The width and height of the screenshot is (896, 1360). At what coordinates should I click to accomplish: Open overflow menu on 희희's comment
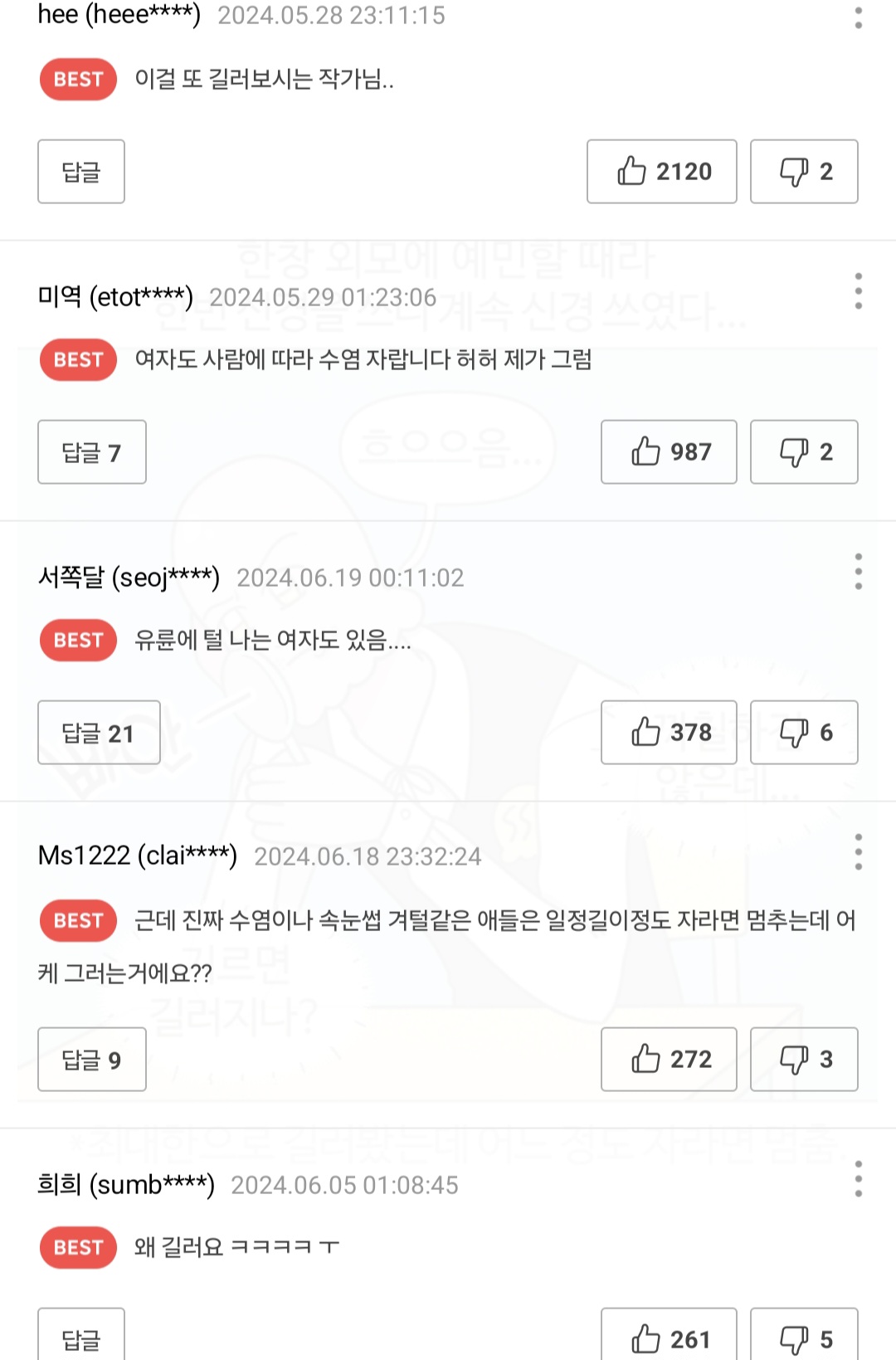coord(858,1179)
